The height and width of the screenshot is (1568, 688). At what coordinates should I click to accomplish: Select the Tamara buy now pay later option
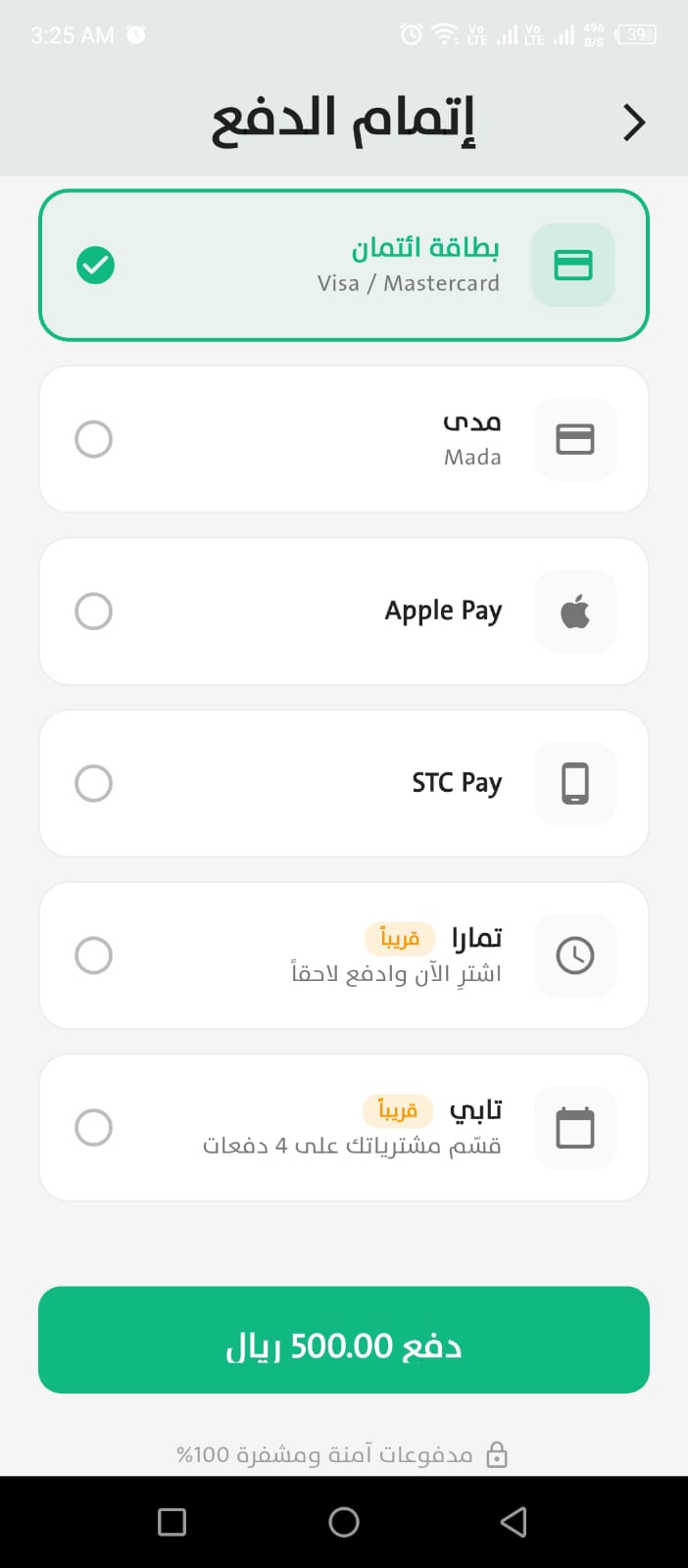[344, 955]
